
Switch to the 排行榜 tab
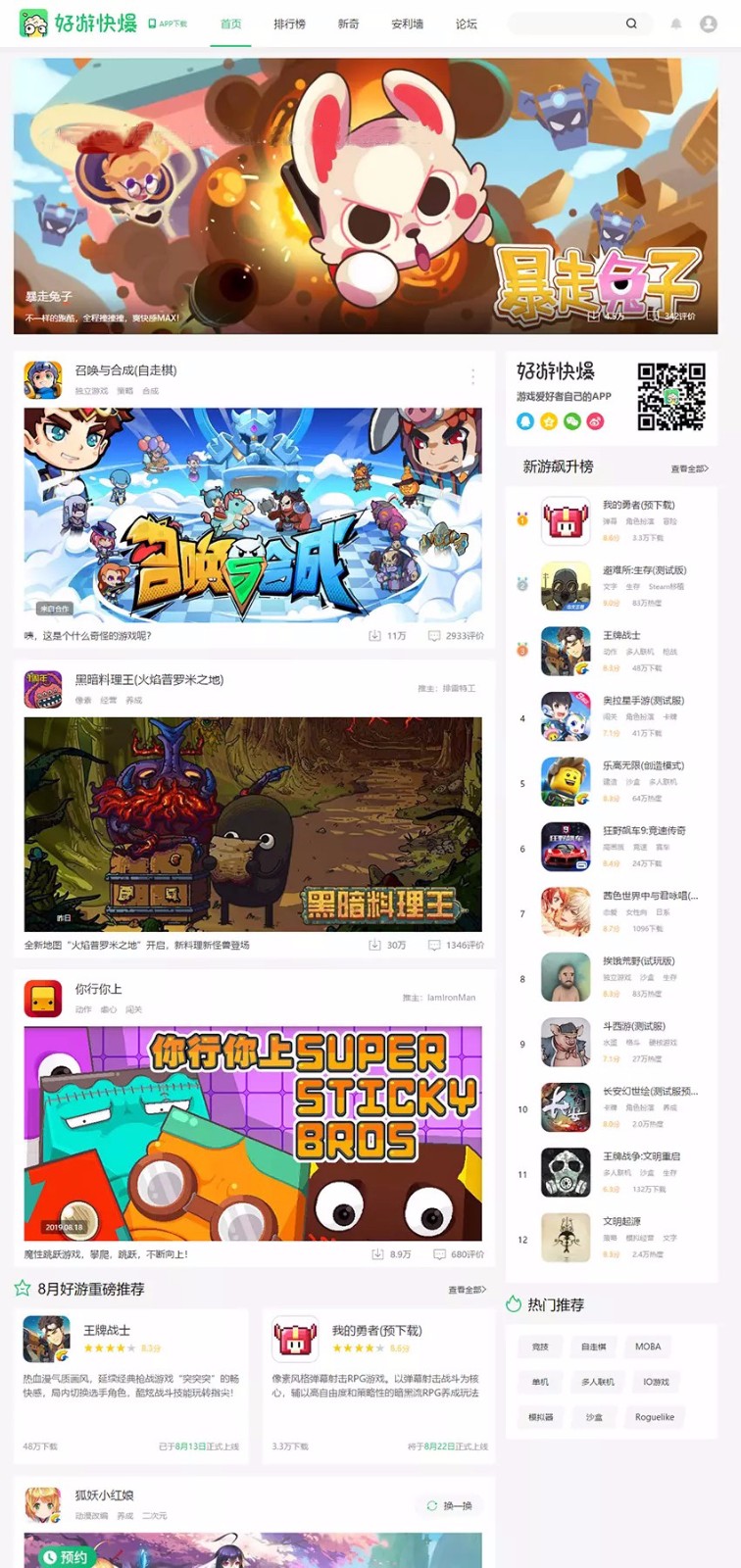[289, 24]
